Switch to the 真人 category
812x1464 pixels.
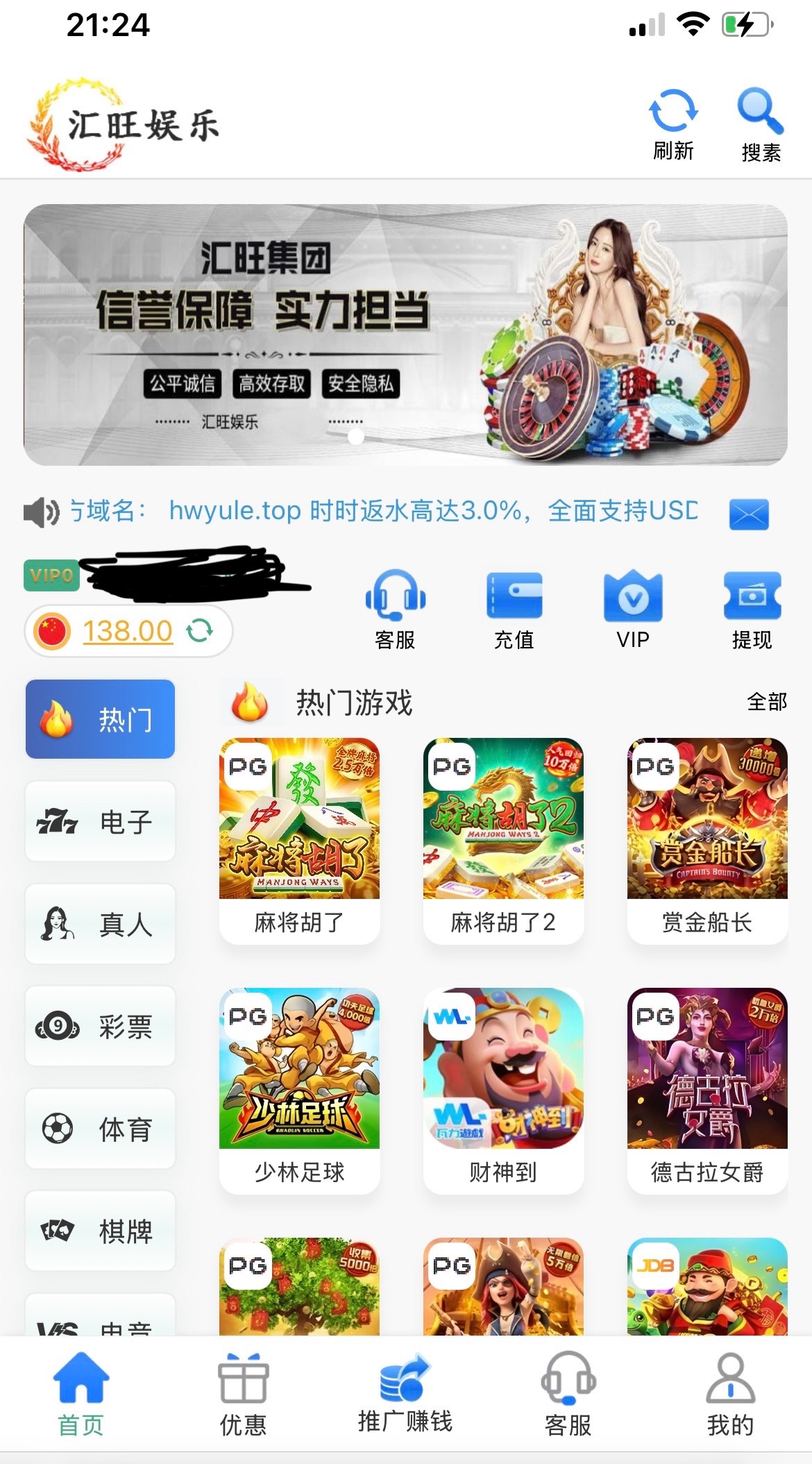[x=101, y=924]
